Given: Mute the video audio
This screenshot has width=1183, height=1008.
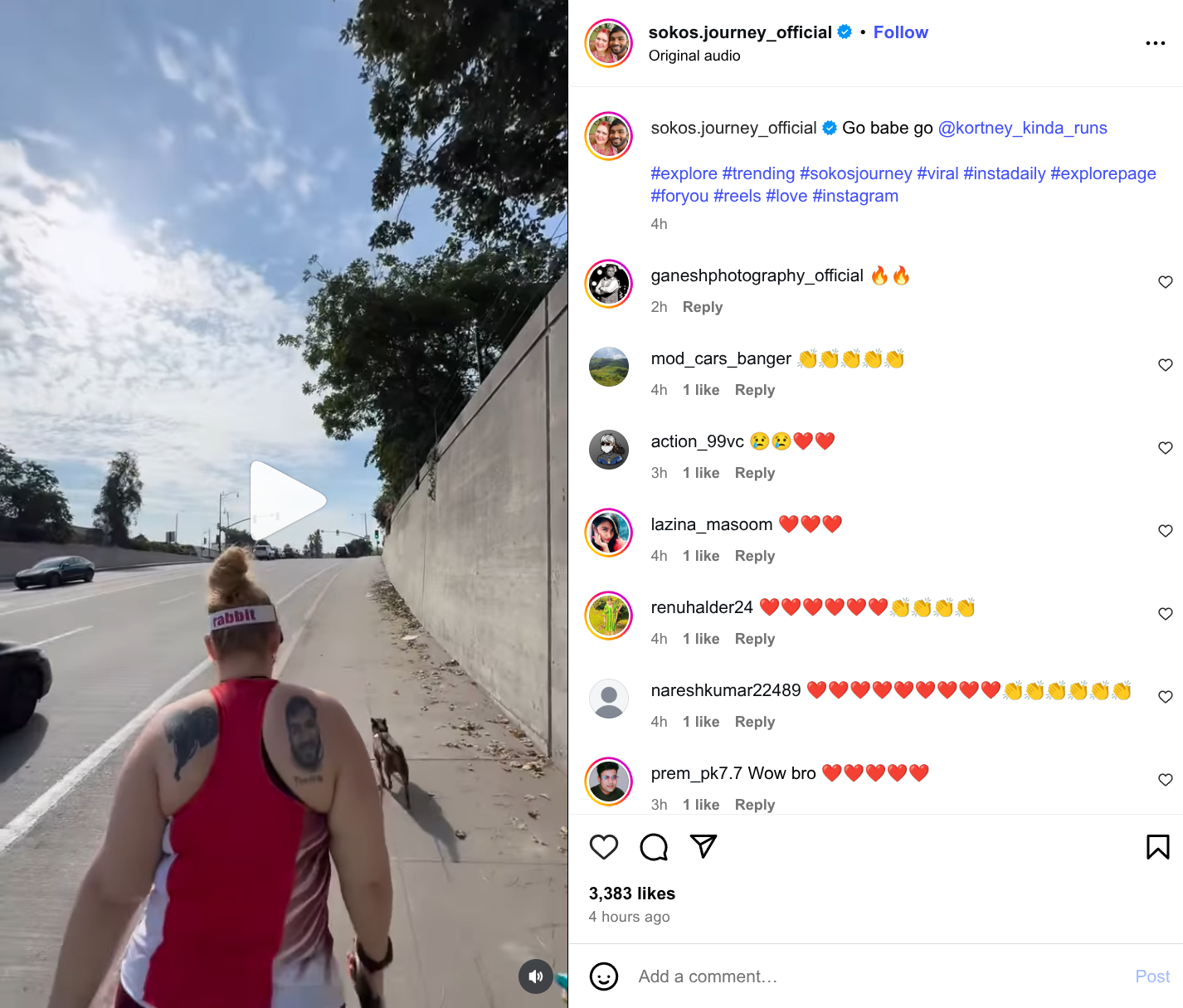Looking at the screenshot, I should (536, 976).
